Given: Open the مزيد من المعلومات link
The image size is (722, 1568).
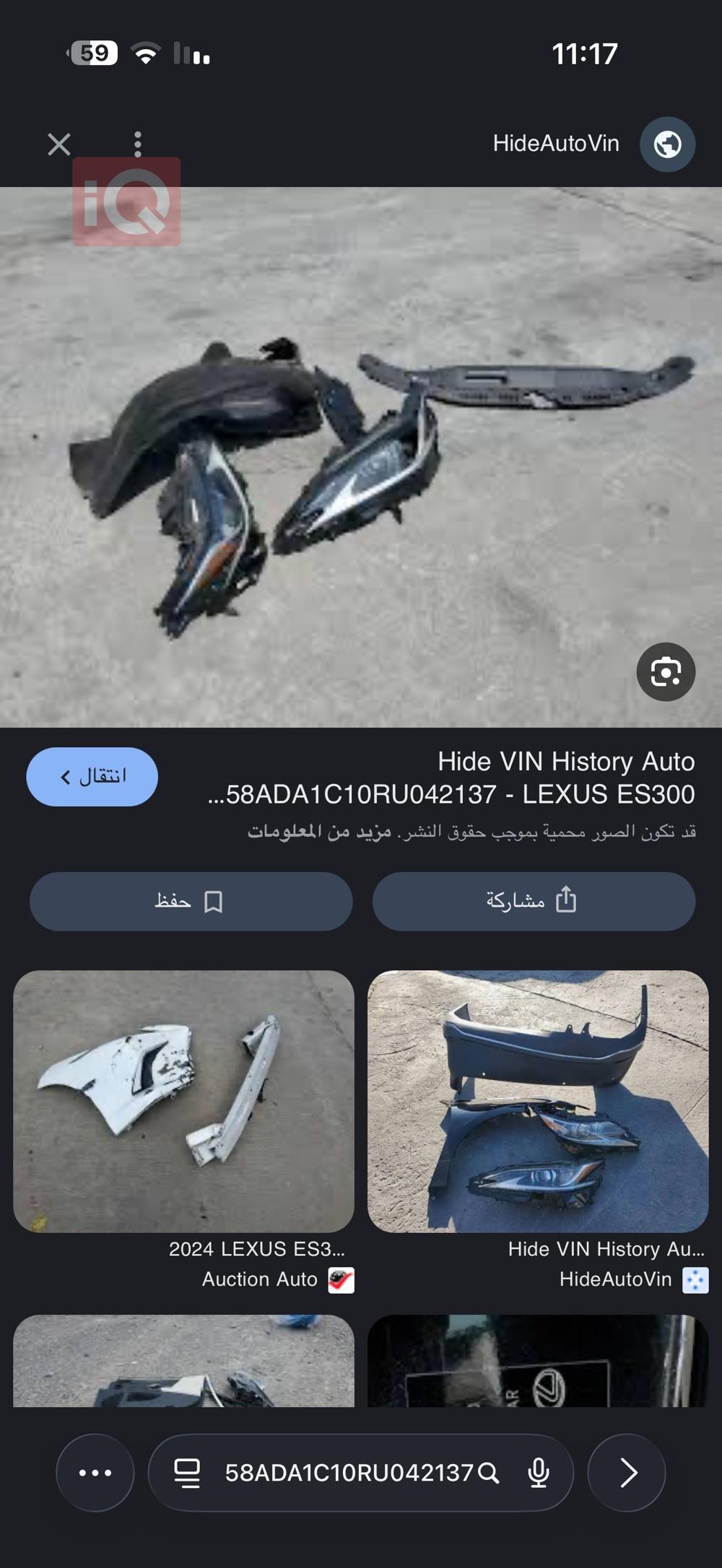Looking at the screenshot, I should 320,832.
